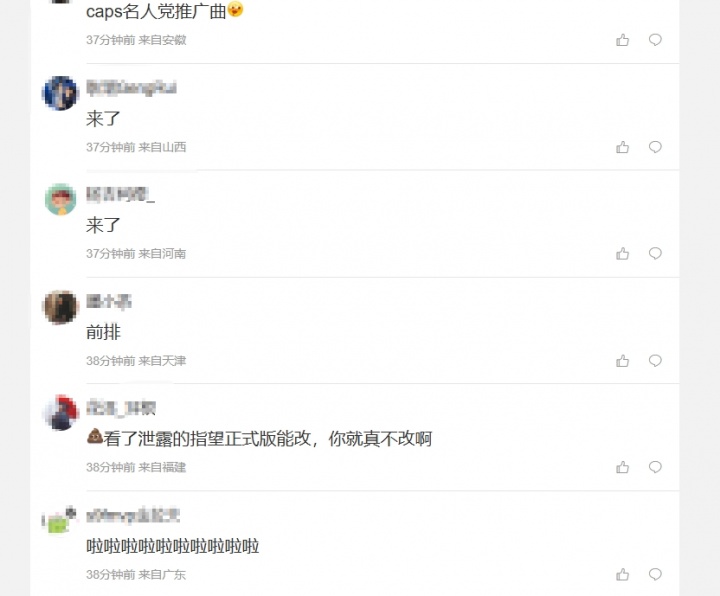720x596 pixels.
Task: Like the '啦啦啦啦啦' comment
Action: tap(623, 575)
